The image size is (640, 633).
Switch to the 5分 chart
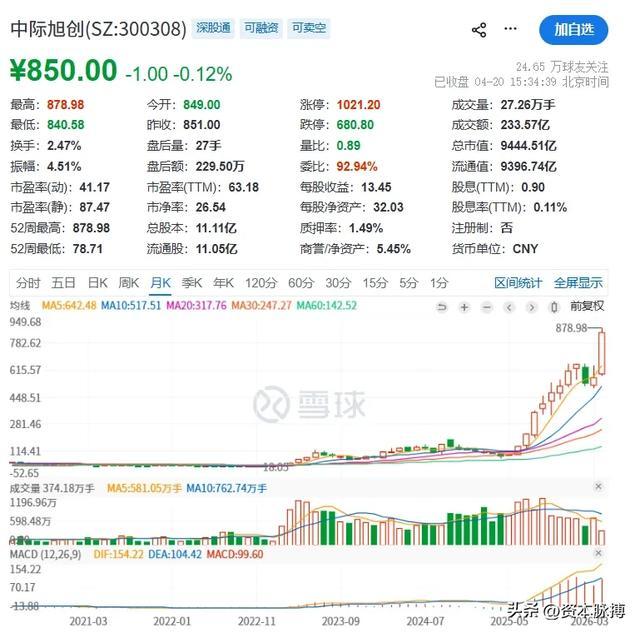click(x=409, y=283)
